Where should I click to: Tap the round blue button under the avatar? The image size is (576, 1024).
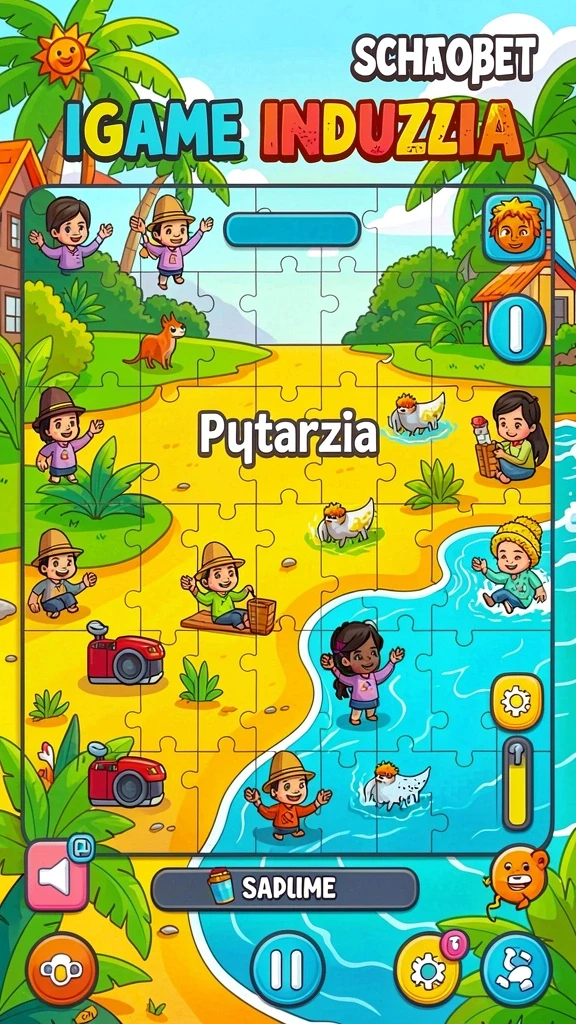point(517,328)
